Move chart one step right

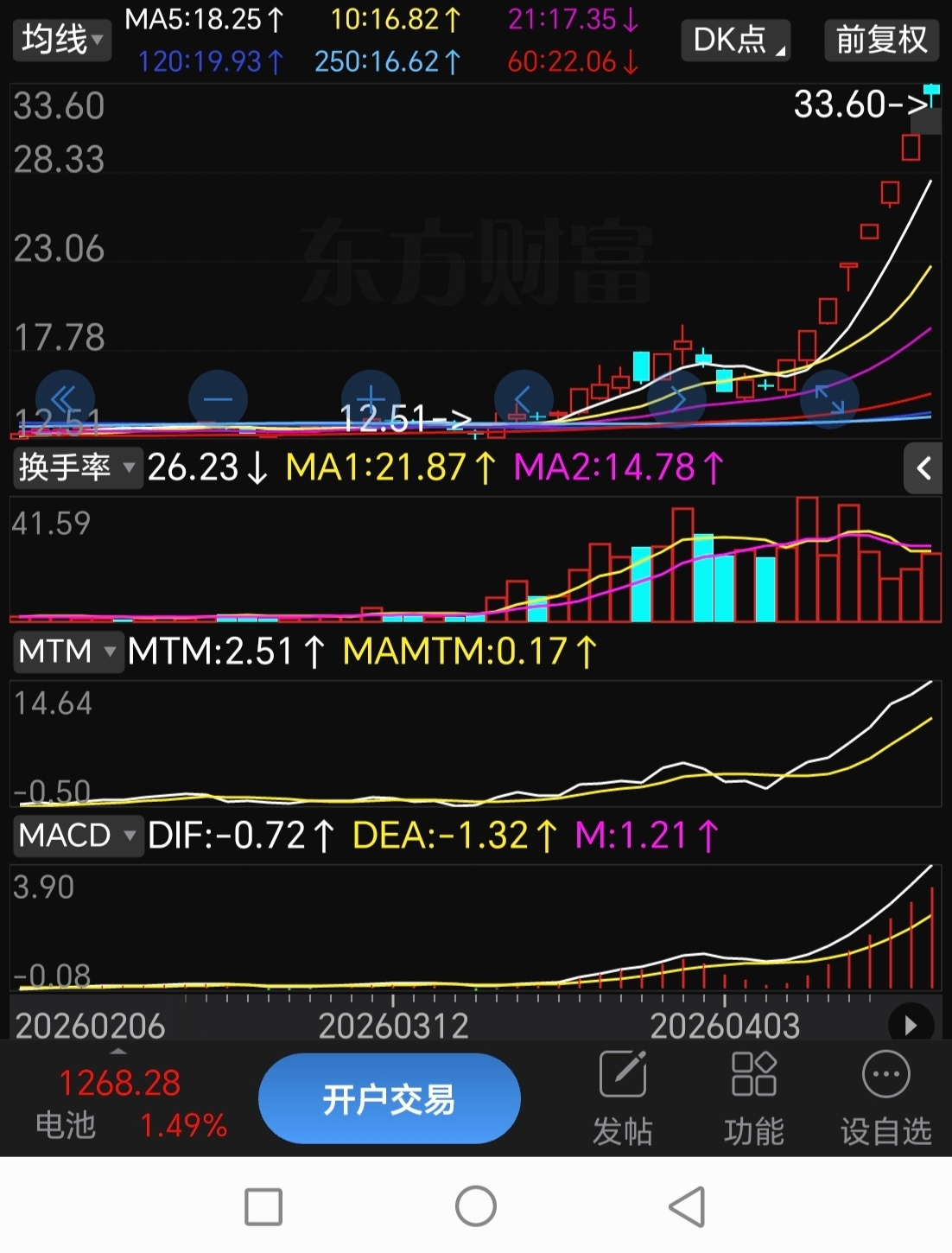click(x=676, y=399)
